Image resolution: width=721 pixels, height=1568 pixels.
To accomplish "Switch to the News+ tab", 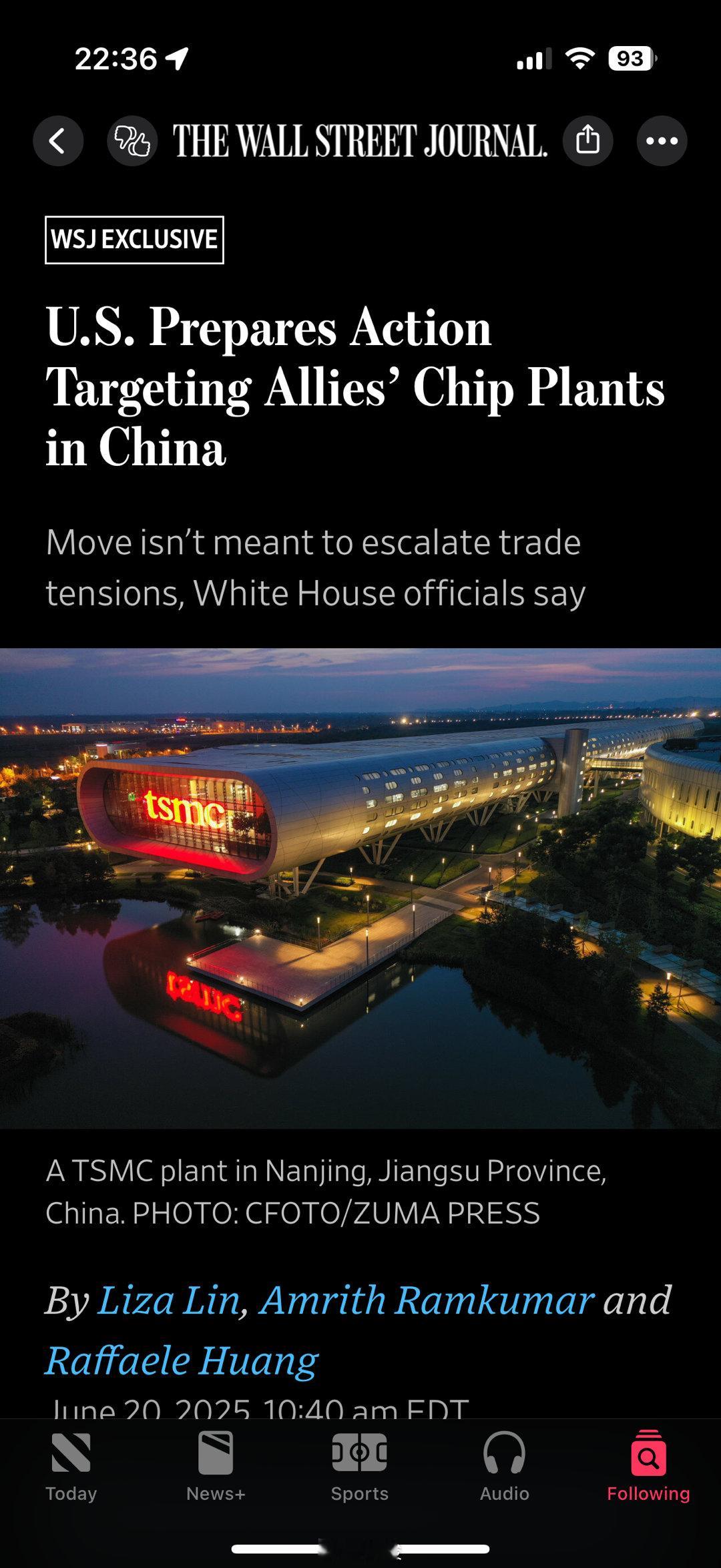I will pyautogui.click(x=216, y=1465).
